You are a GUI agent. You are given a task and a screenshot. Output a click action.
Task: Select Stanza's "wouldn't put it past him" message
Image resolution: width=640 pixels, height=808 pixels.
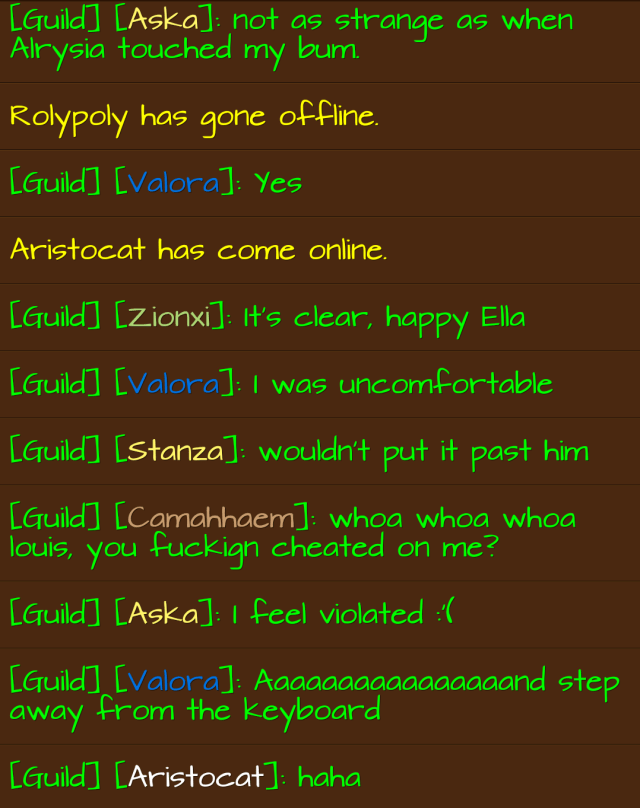click(320, 451)
